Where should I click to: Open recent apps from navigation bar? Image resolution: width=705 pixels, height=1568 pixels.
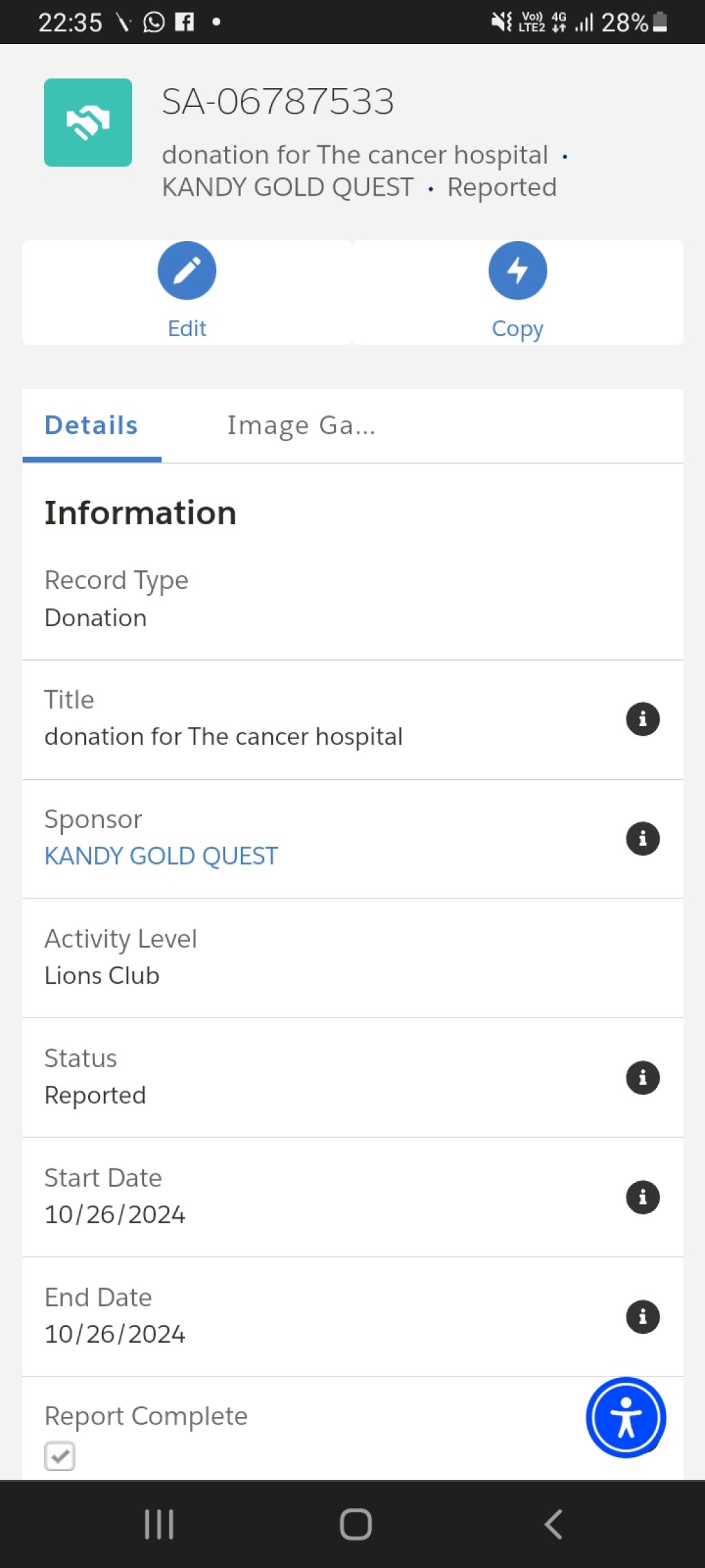[159, 1524]
